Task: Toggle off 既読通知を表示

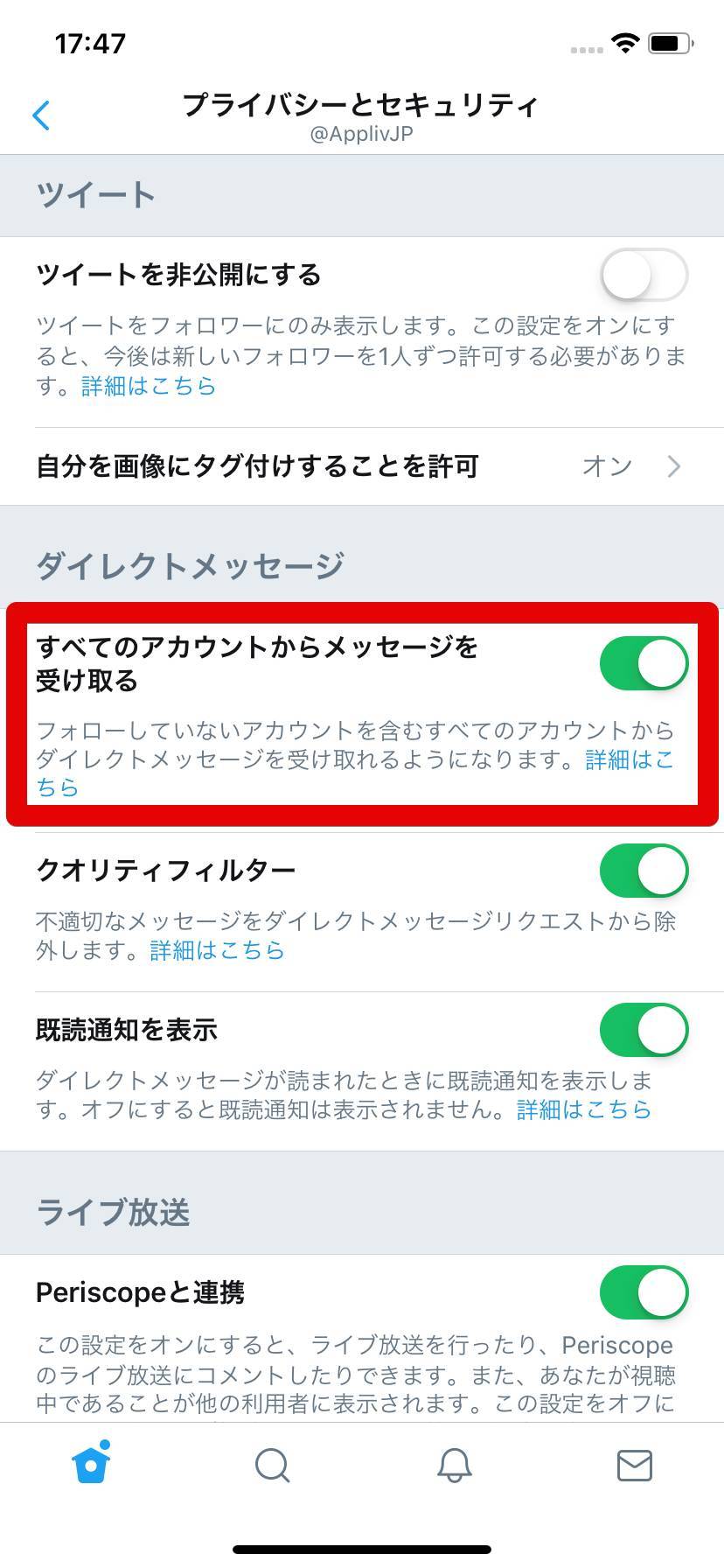Action: (644, 1030)
